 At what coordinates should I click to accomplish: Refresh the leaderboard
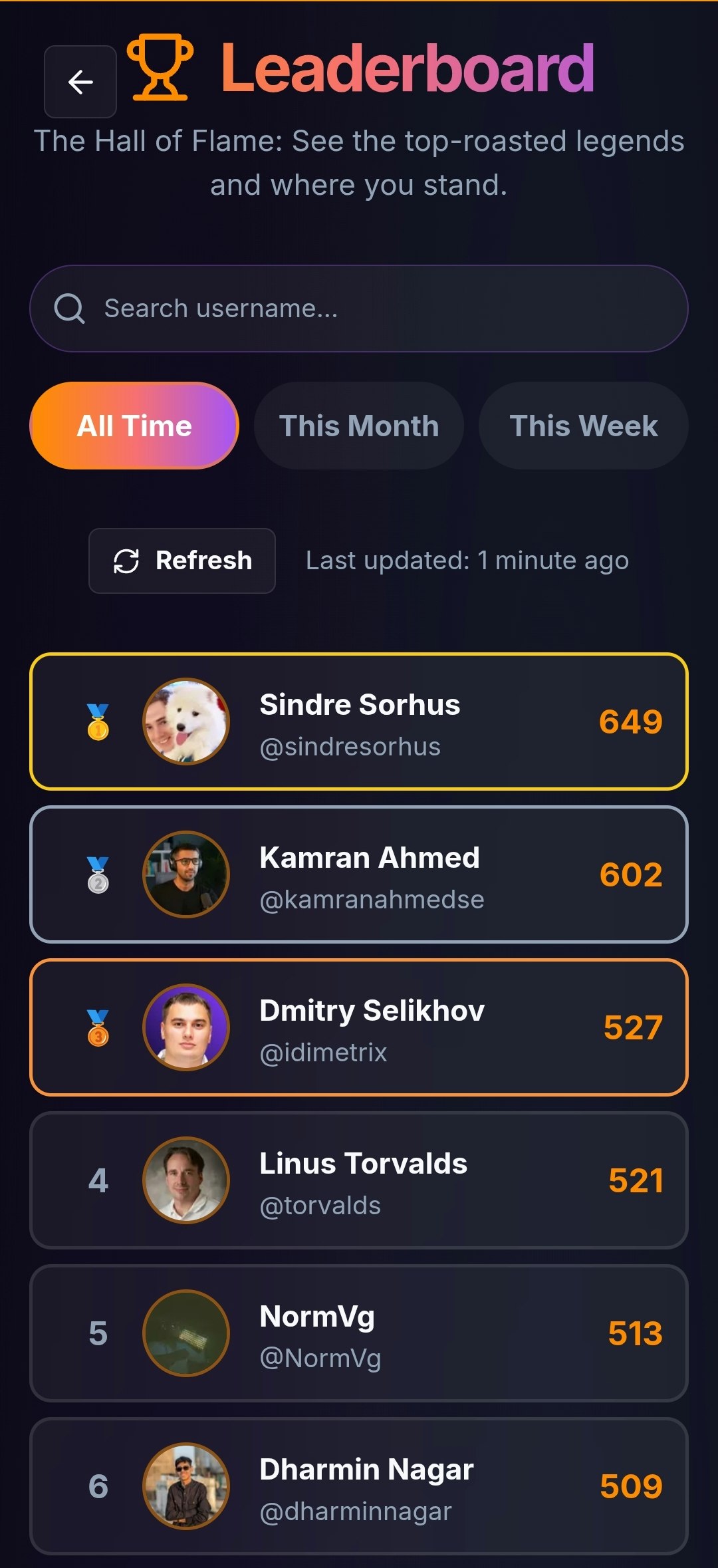[182, 561]
